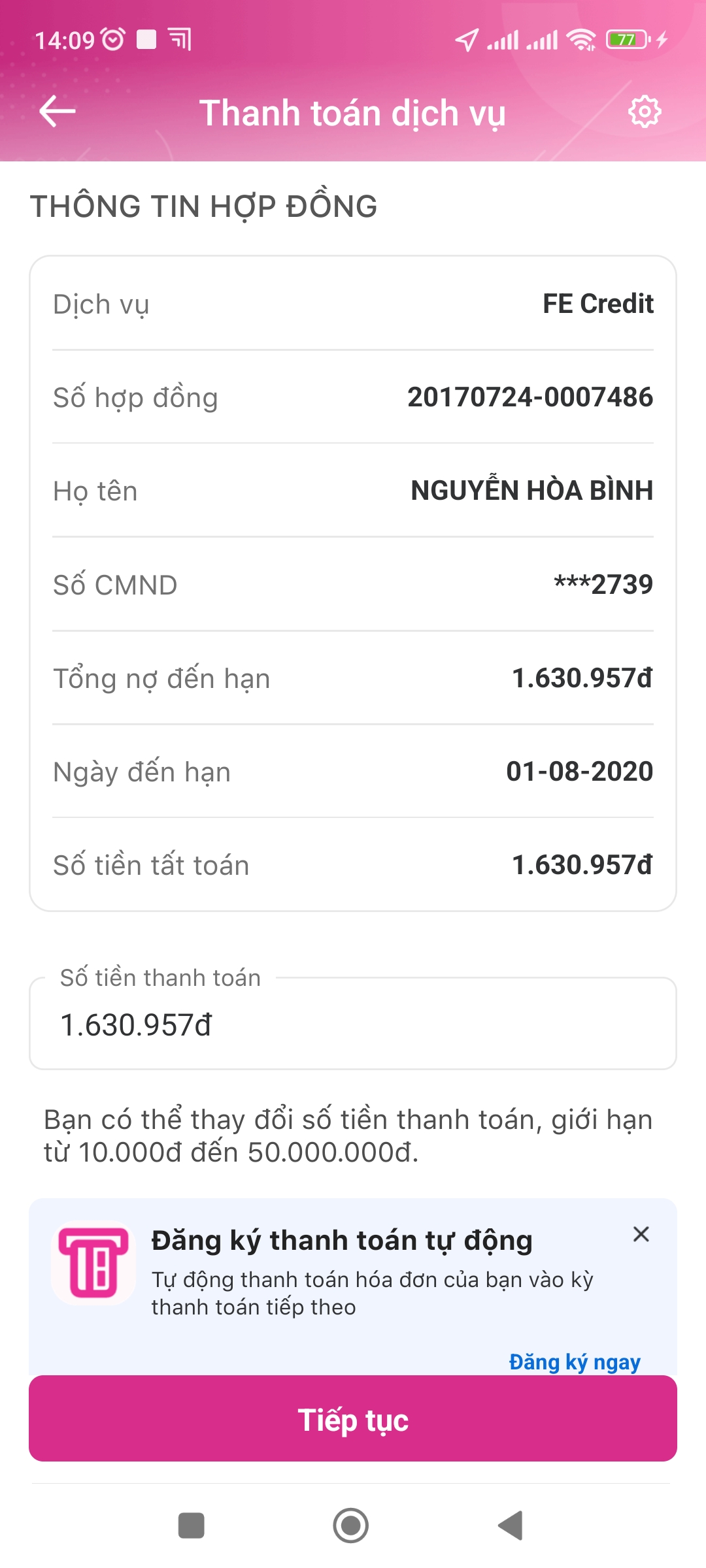Open the settings gear icon
The height and width of the screenshot is (1568, 706).
(x=645, y=112)
